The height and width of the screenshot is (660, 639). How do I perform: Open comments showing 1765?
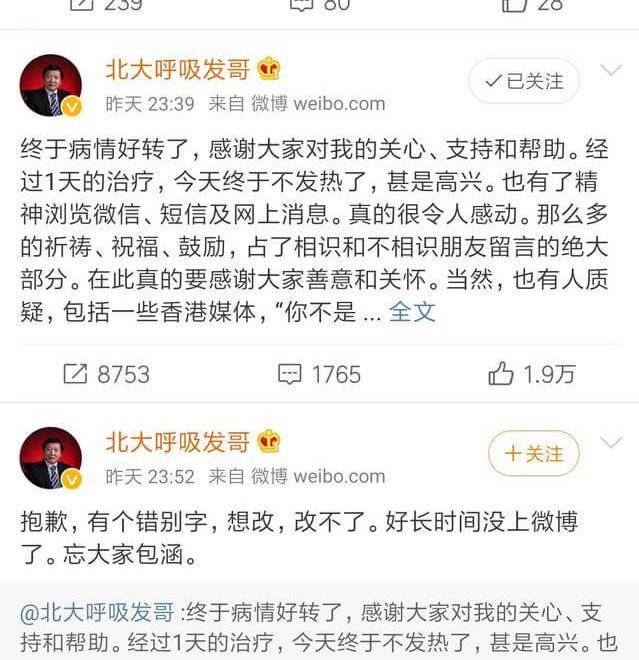pyautogui.click(x=319, y=375)
